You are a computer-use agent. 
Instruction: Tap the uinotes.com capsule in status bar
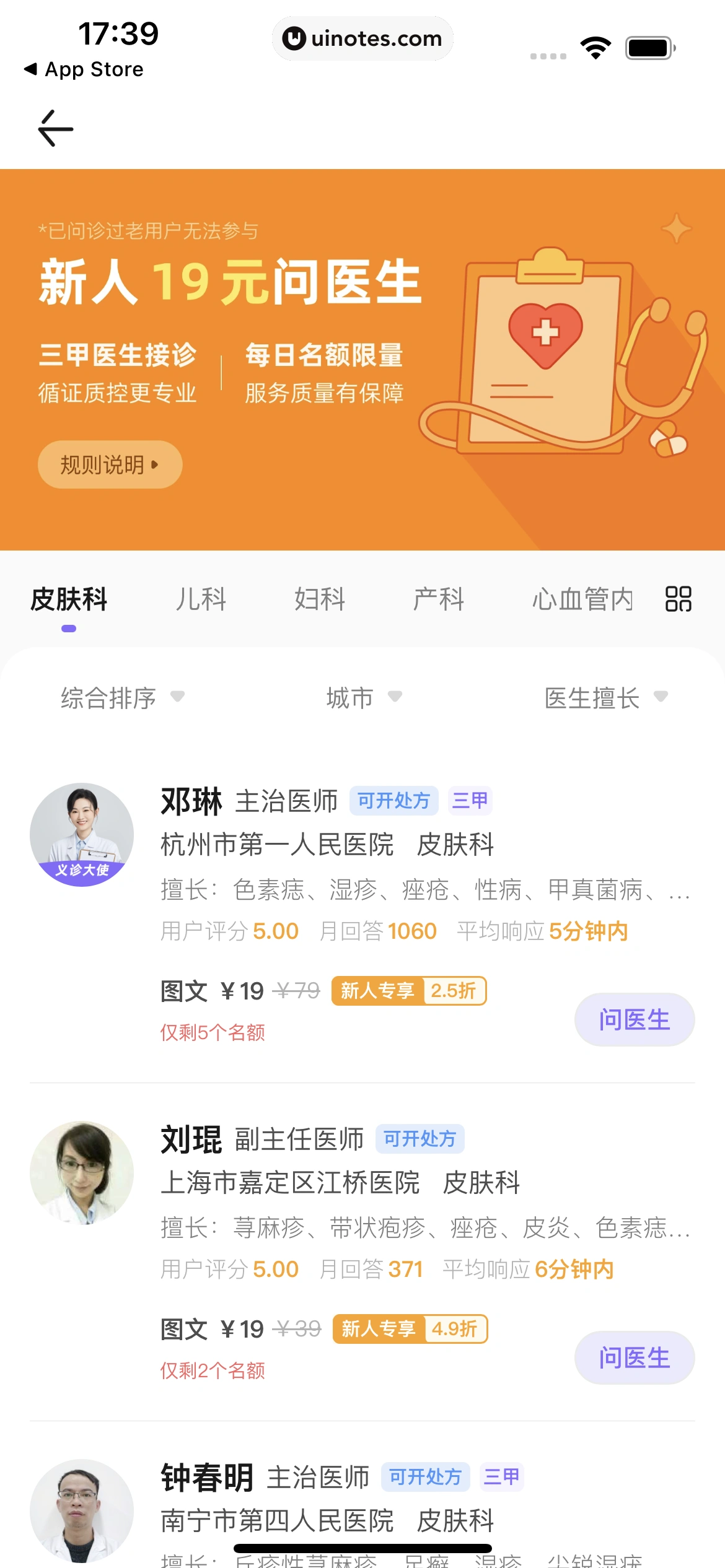point(362,38)
